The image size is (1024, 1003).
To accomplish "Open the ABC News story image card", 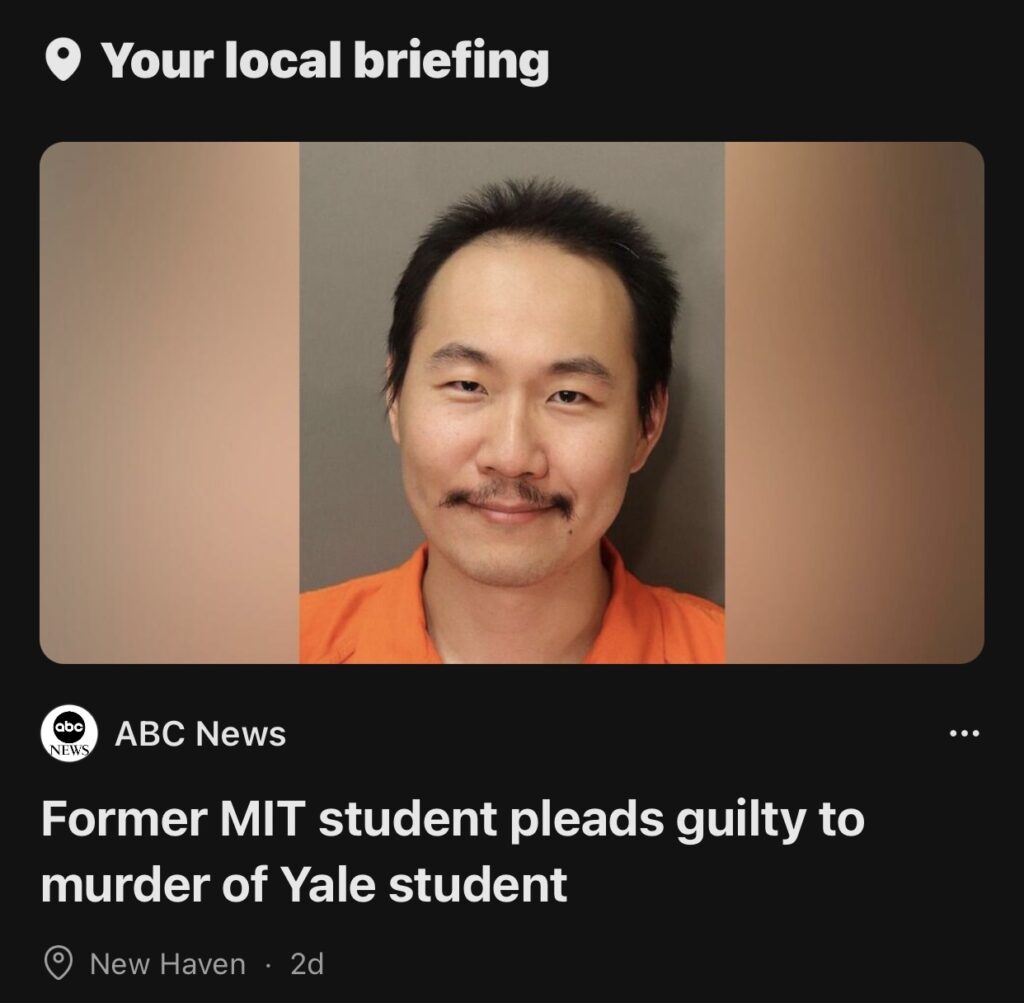I will click(511, 402).
